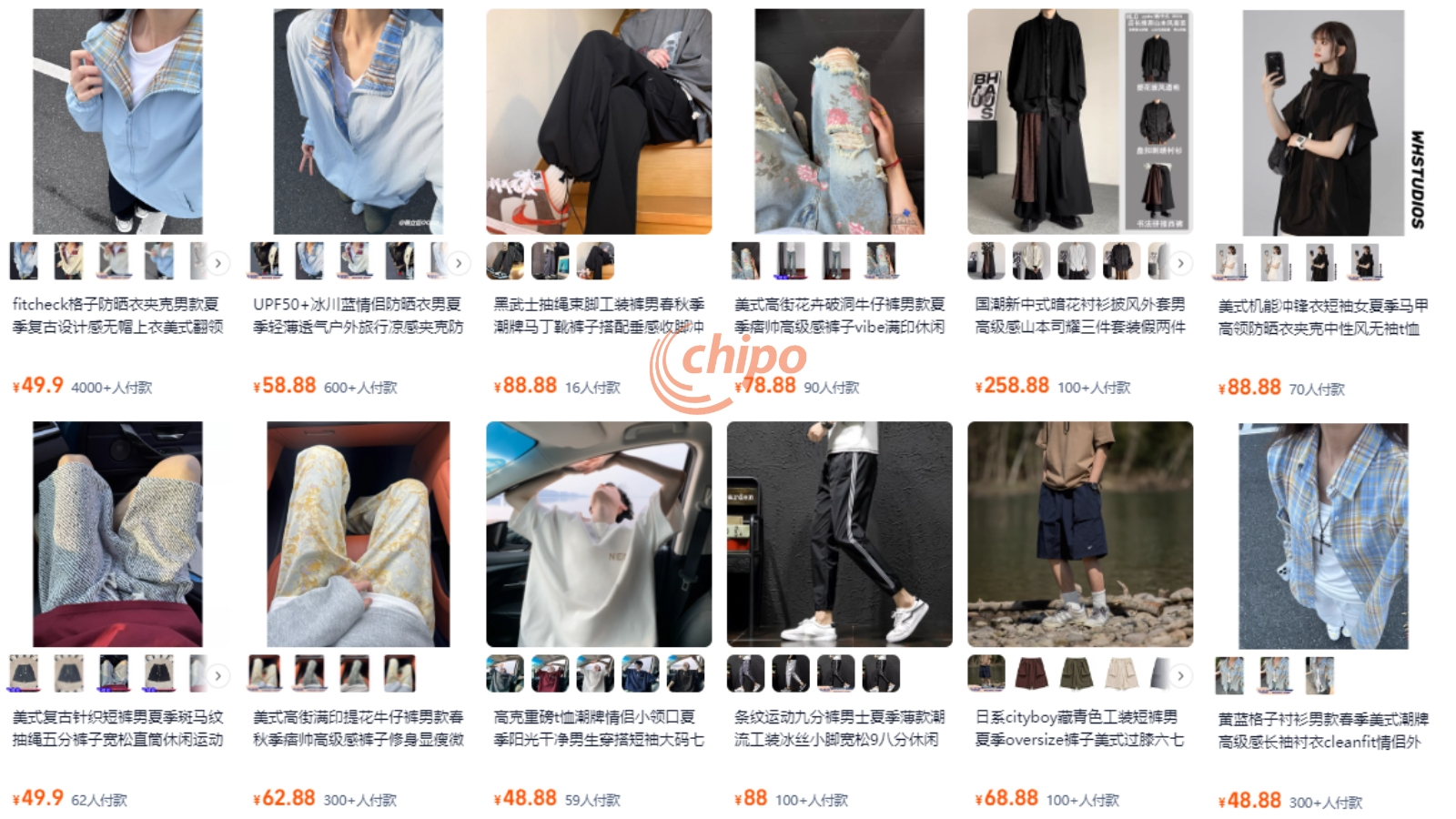Select the red t-shirt variant swatch
The height and width of the screenshot is (819, 1456).
click(550, 674)
